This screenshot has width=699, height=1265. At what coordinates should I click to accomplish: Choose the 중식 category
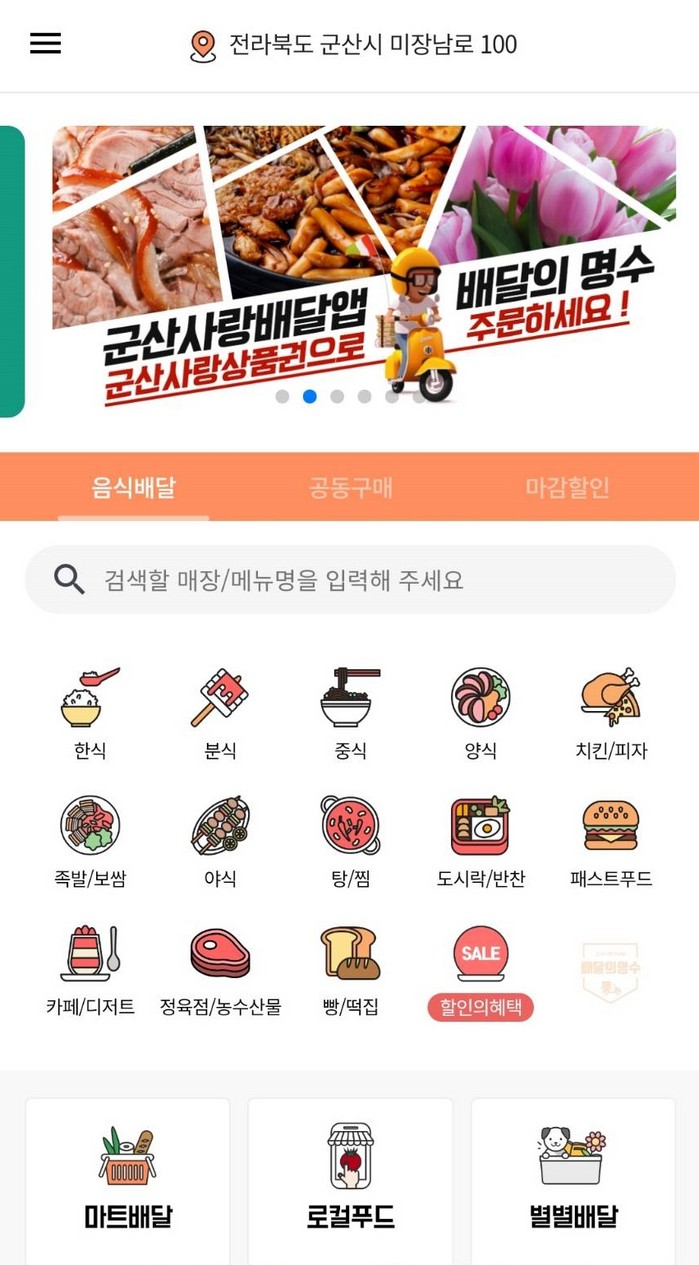pos(350,712)
